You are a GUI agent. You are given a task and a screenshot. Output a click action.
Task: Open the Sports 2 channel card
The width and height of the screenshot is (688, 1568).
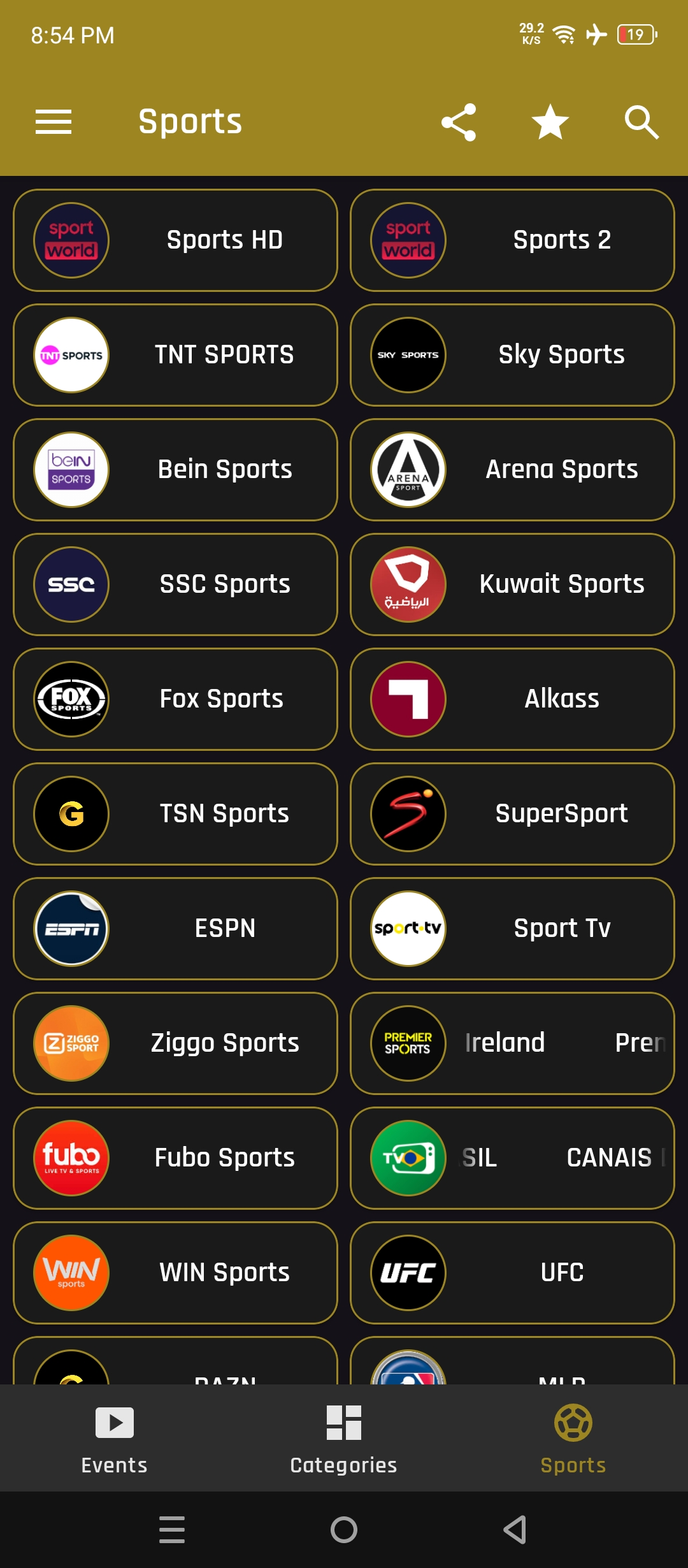pyautogui.click(x=512, y=240)
